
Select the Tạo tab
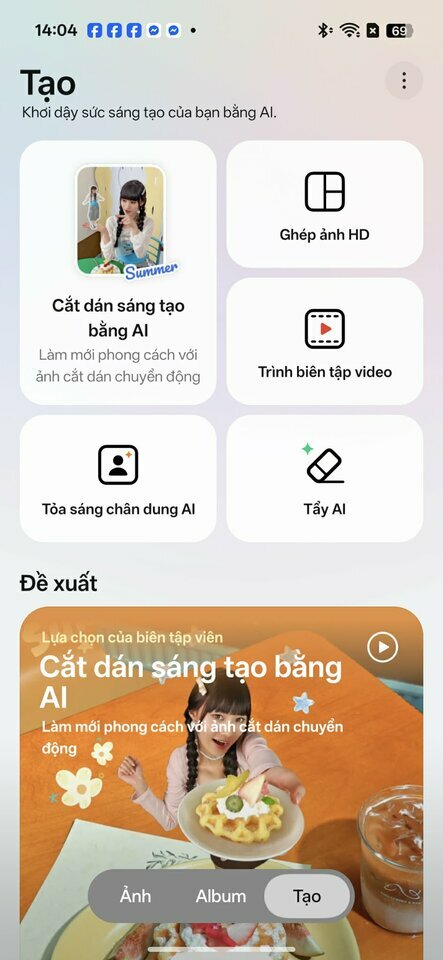click(307, 896)
